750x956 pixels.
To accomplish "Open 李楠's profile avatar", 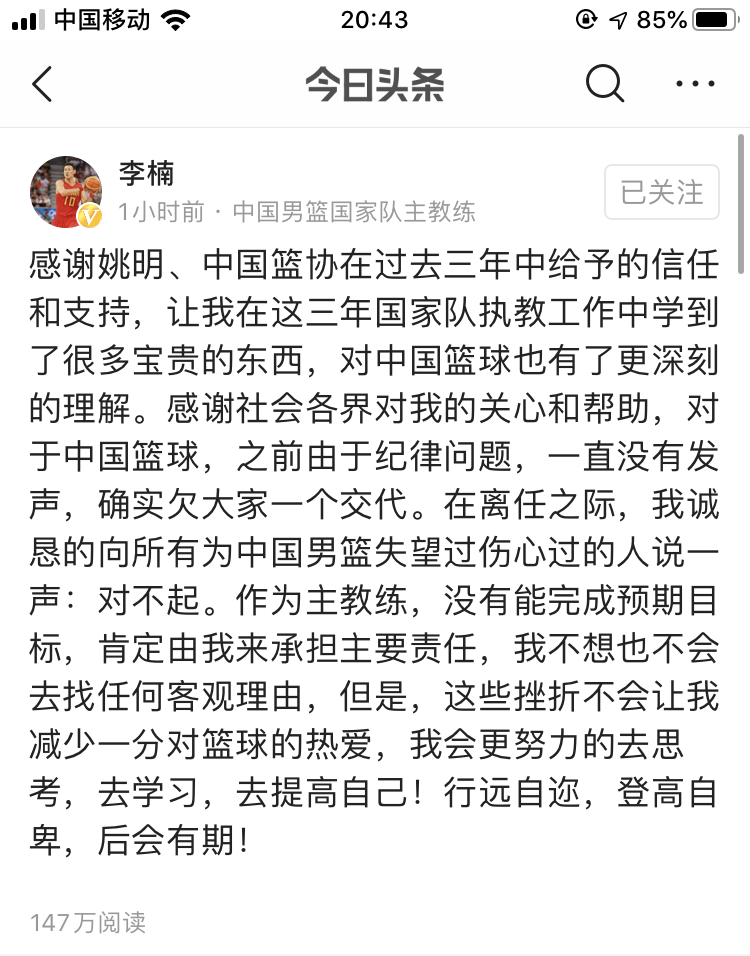I will click(x=67, y=192).
